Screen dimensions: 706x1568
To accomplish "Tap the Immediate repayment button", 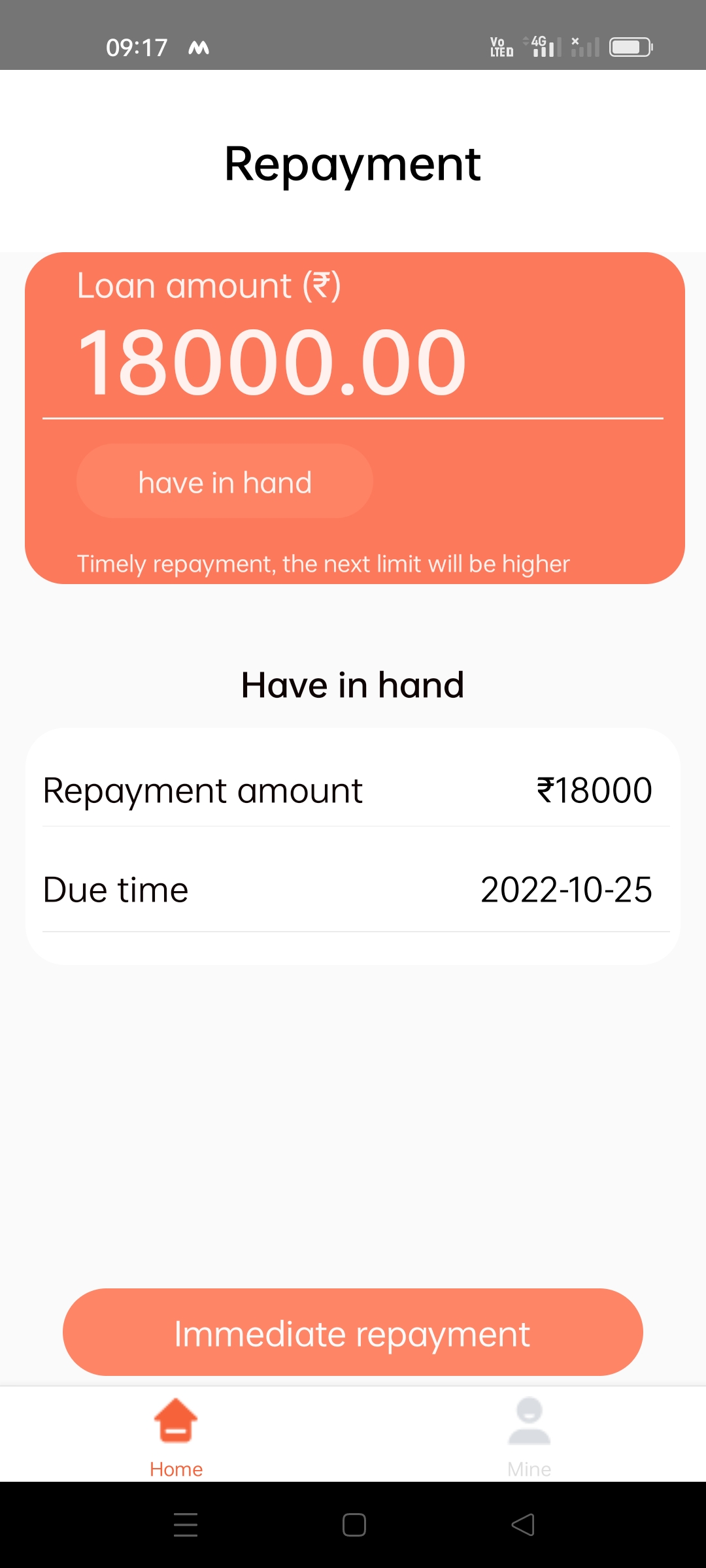I will click(353, 1333).
